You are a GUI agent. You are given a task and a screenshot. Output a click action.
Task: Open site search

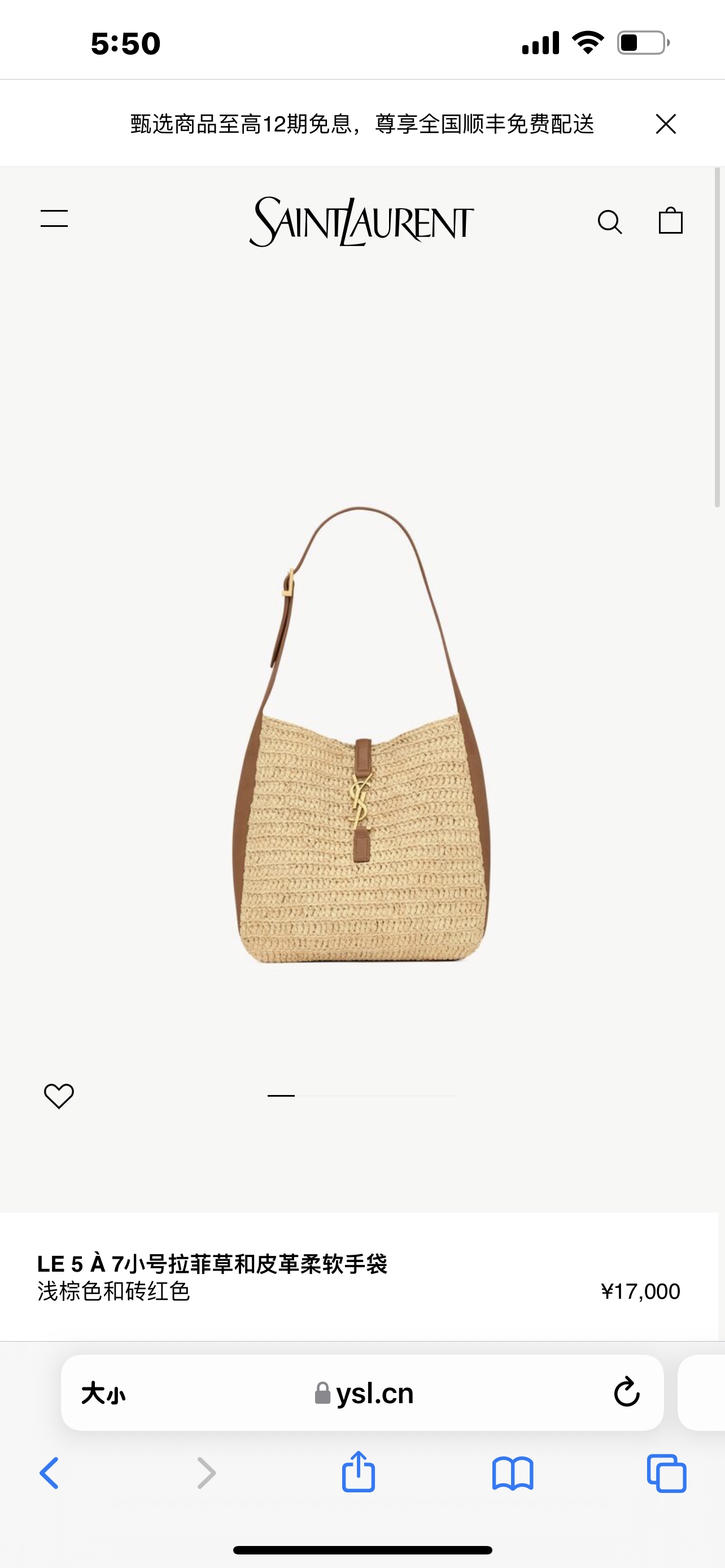pos(609,222)
